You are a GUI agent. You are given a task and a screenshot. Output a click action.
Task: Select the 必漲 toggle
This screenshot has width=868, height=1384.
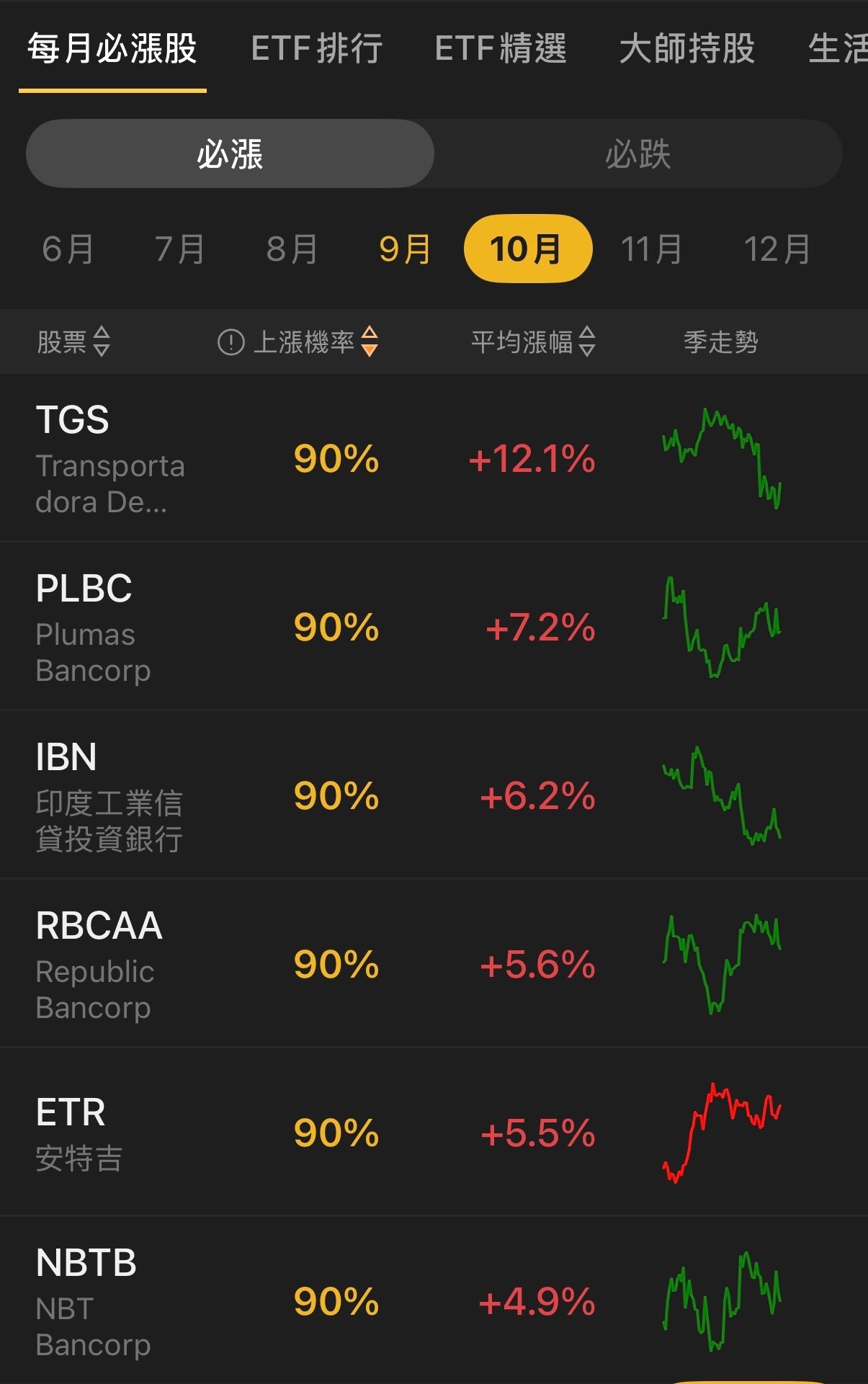[x=230, y=153]
